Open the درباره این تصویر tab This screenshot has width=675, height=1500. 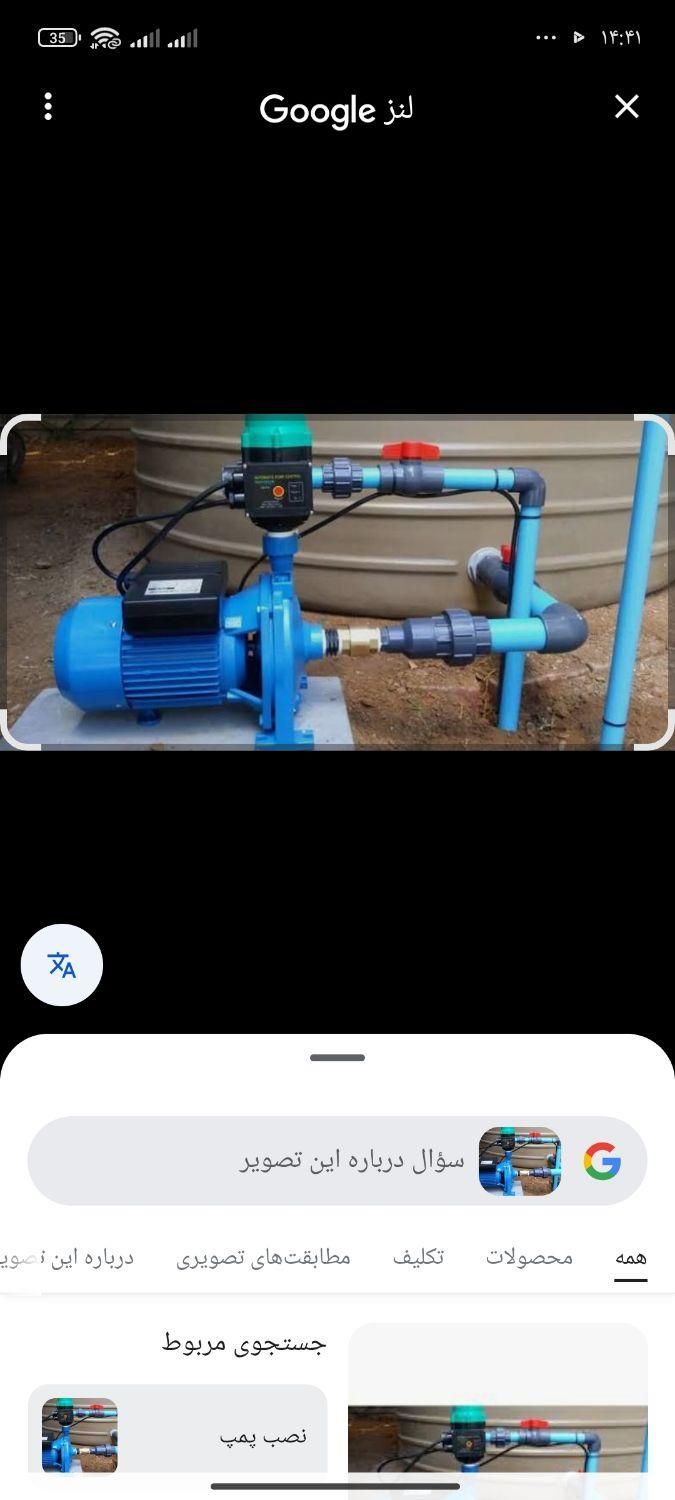point(70,1257)
